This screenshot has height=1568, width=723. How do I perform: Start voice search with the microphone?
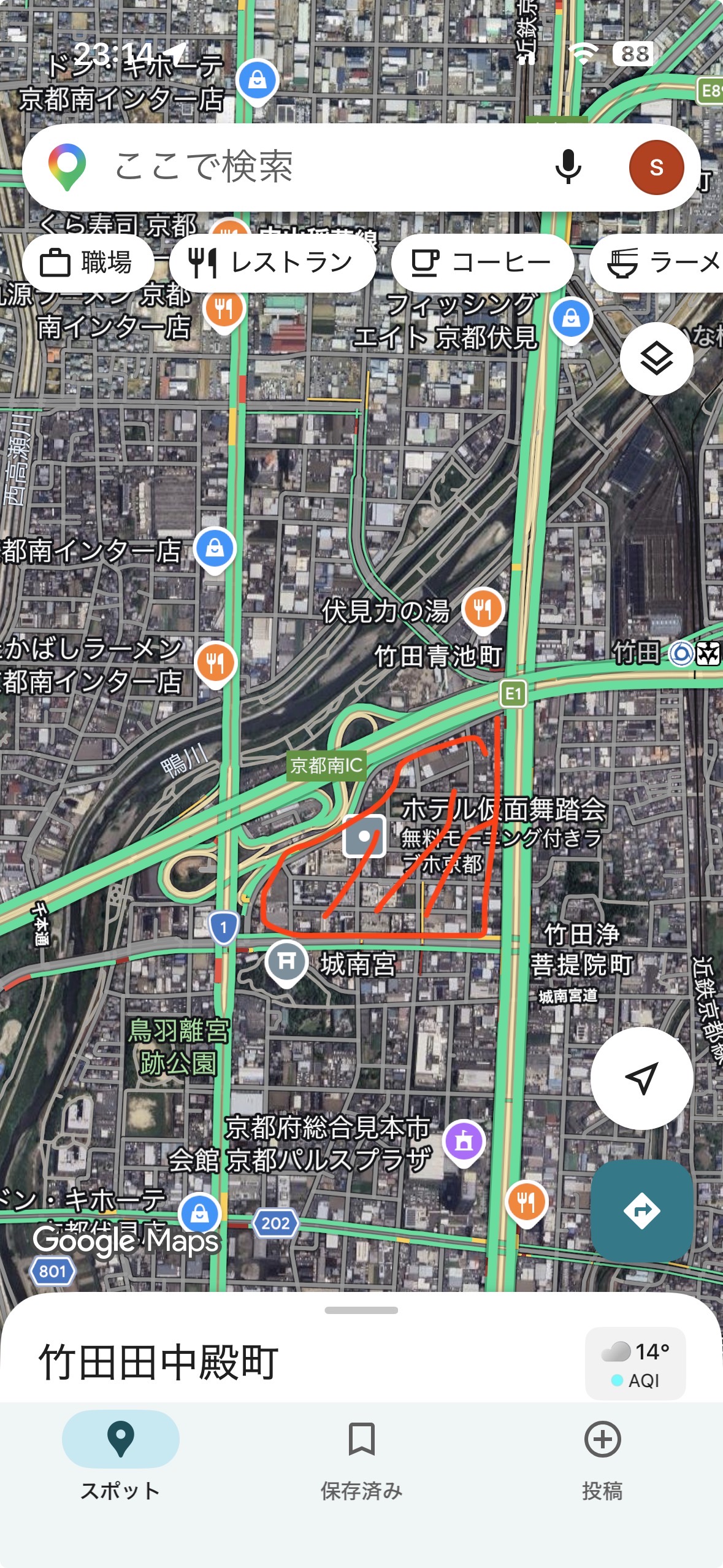[x=568, y=167]
